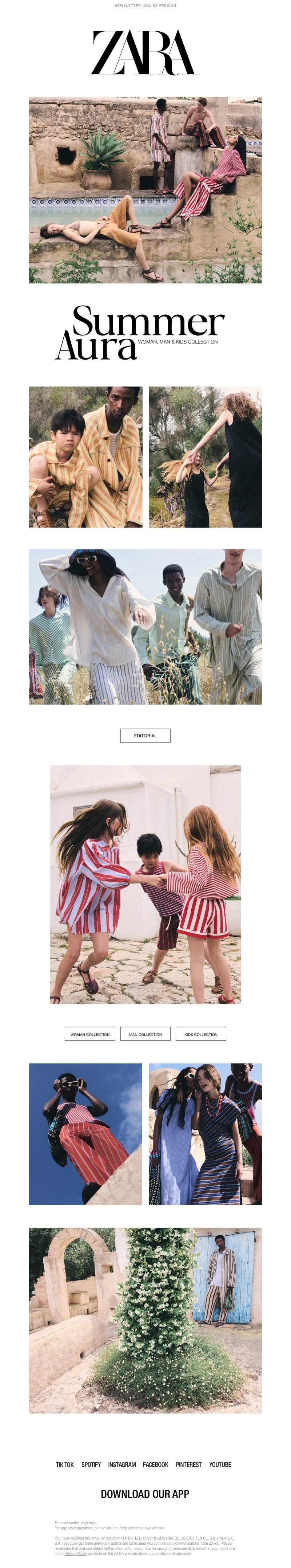Unsubscribe via the click here link

89,1522
